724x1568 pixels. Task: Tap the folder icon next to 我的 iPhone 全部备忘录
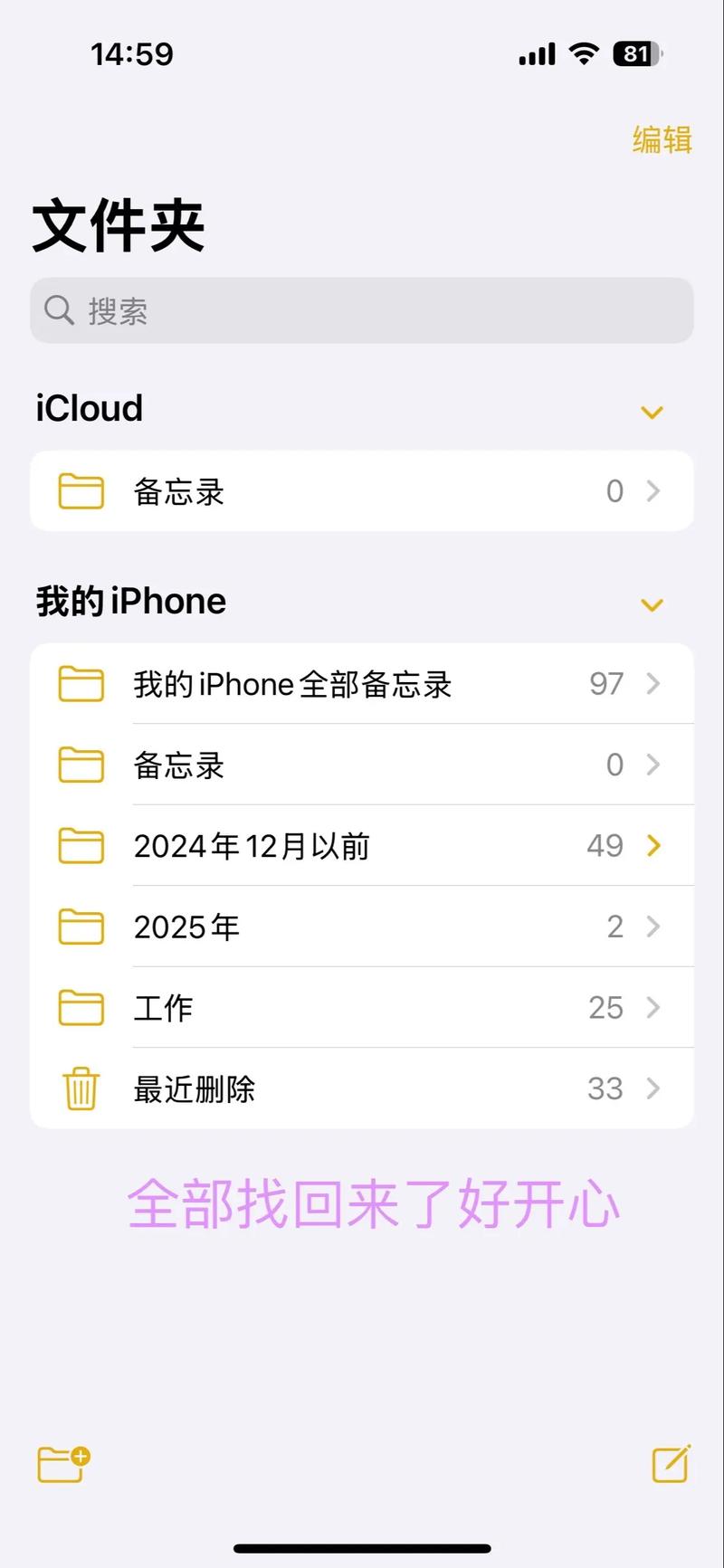(80, 684)
